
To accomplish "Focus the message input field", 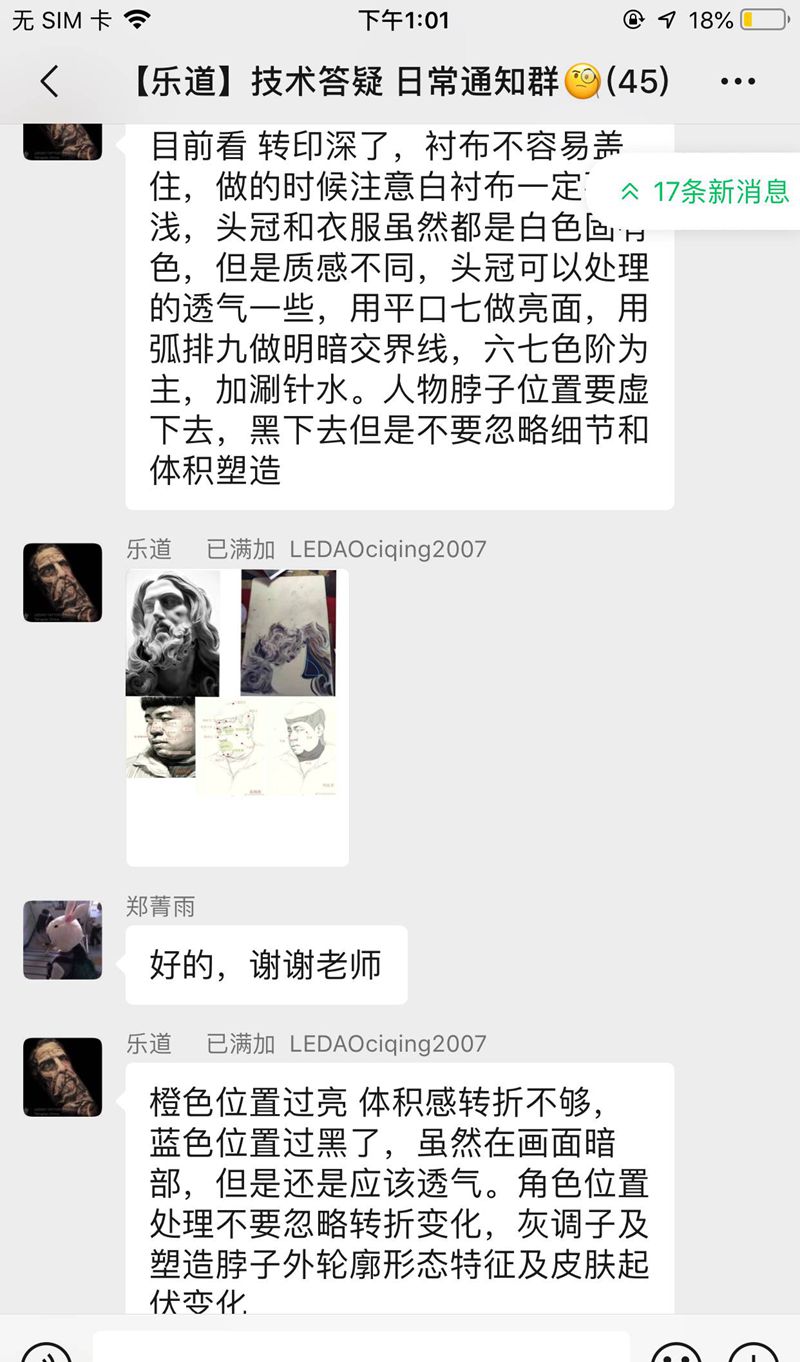I will (x=360, y=1348).
